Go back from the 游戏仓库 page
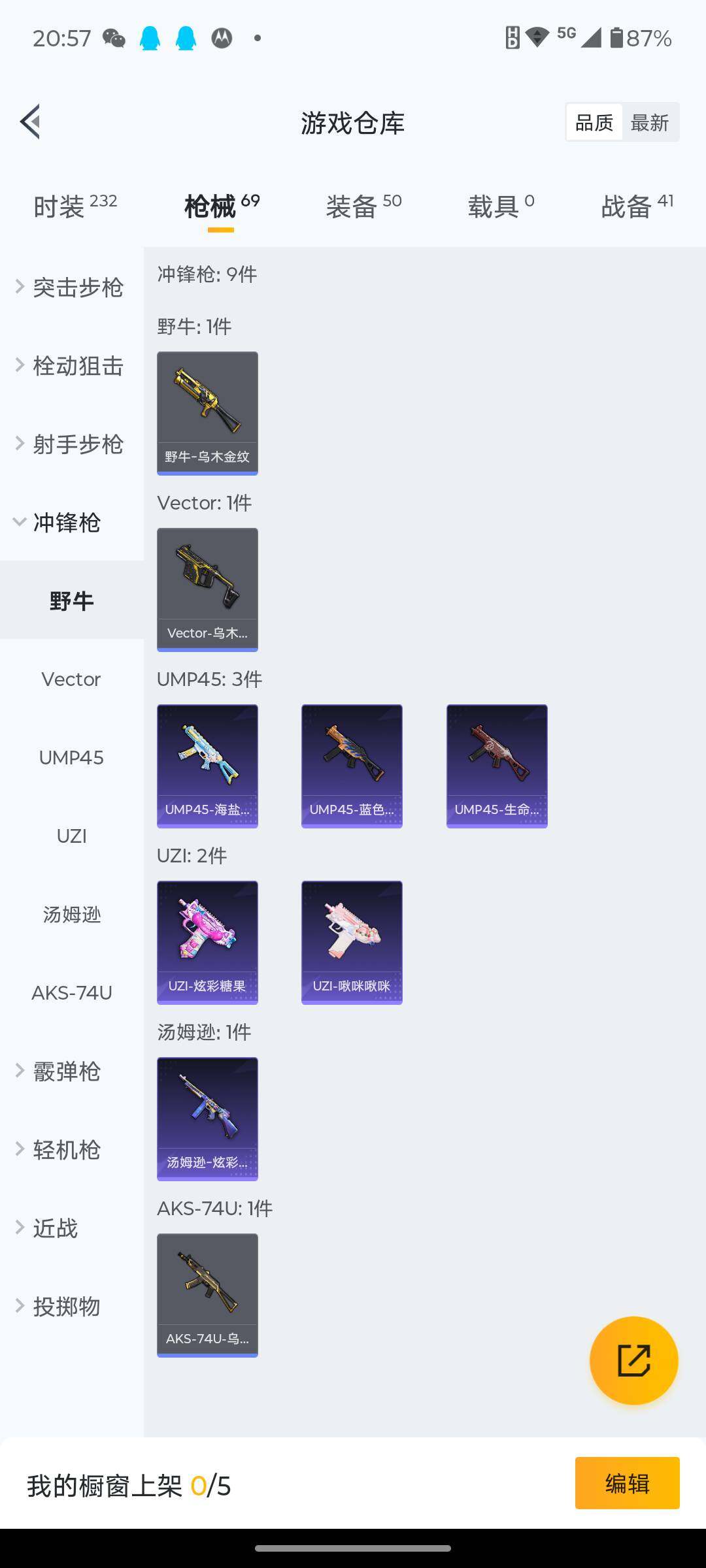This screenshot has width=706, height=1568. [x=31, y=122]
